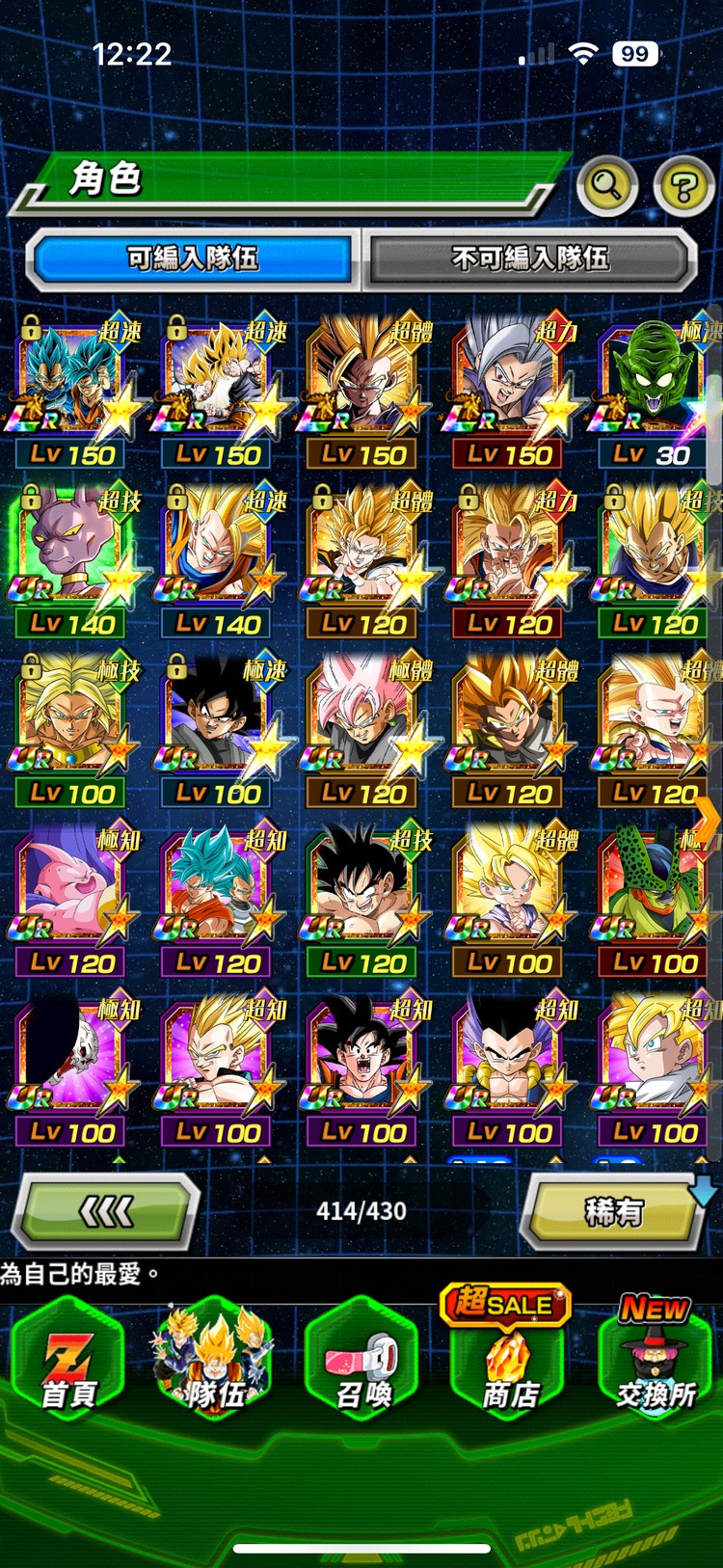Open the 稀有 sort button
The height and width of the screenshot is (1568, 723).
coord(614,1211)
